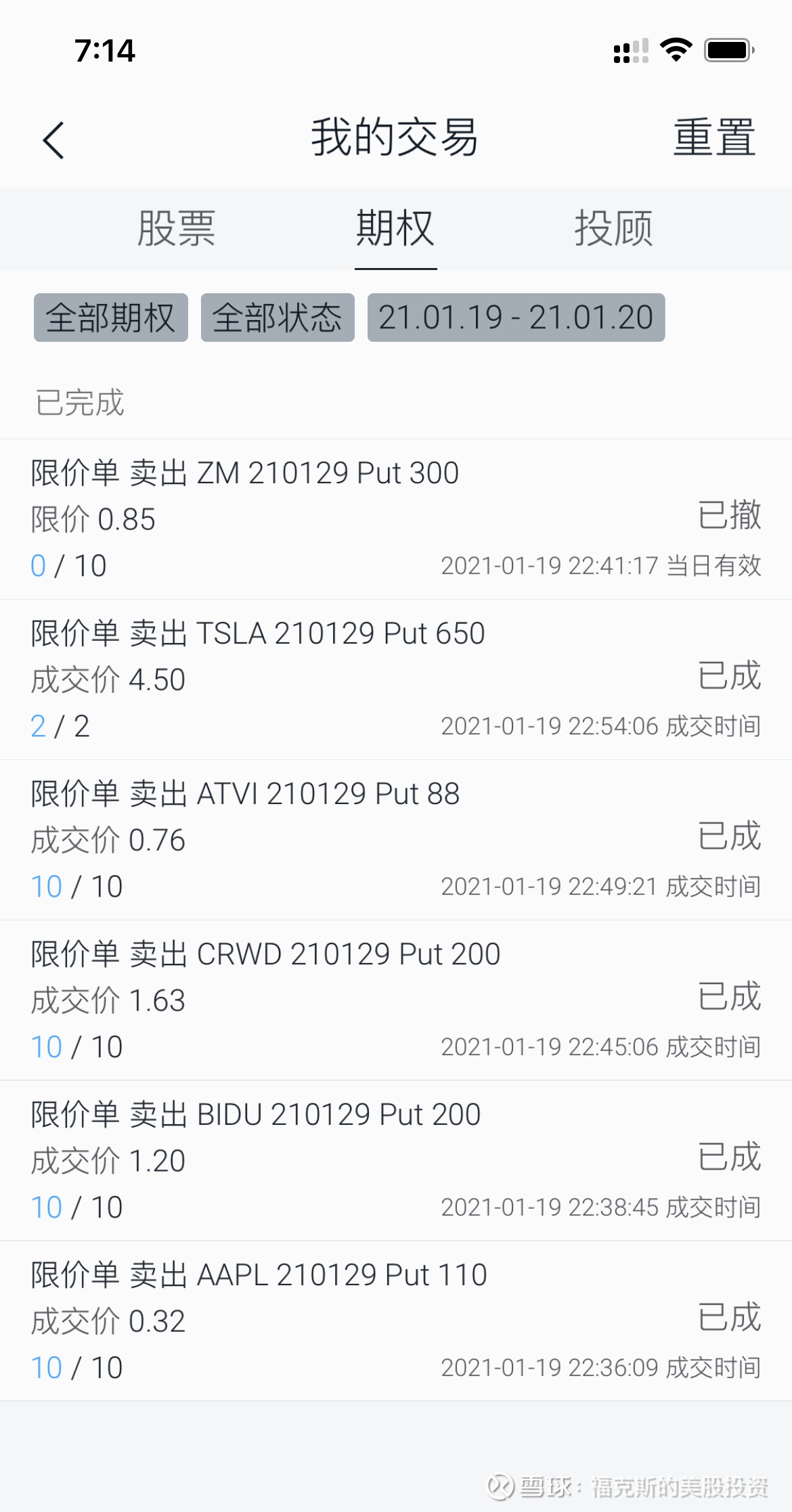The height and width of the screenshot is (1512, 792).
Task: Switch to the 股票 tab
Action: click(177, 228)
